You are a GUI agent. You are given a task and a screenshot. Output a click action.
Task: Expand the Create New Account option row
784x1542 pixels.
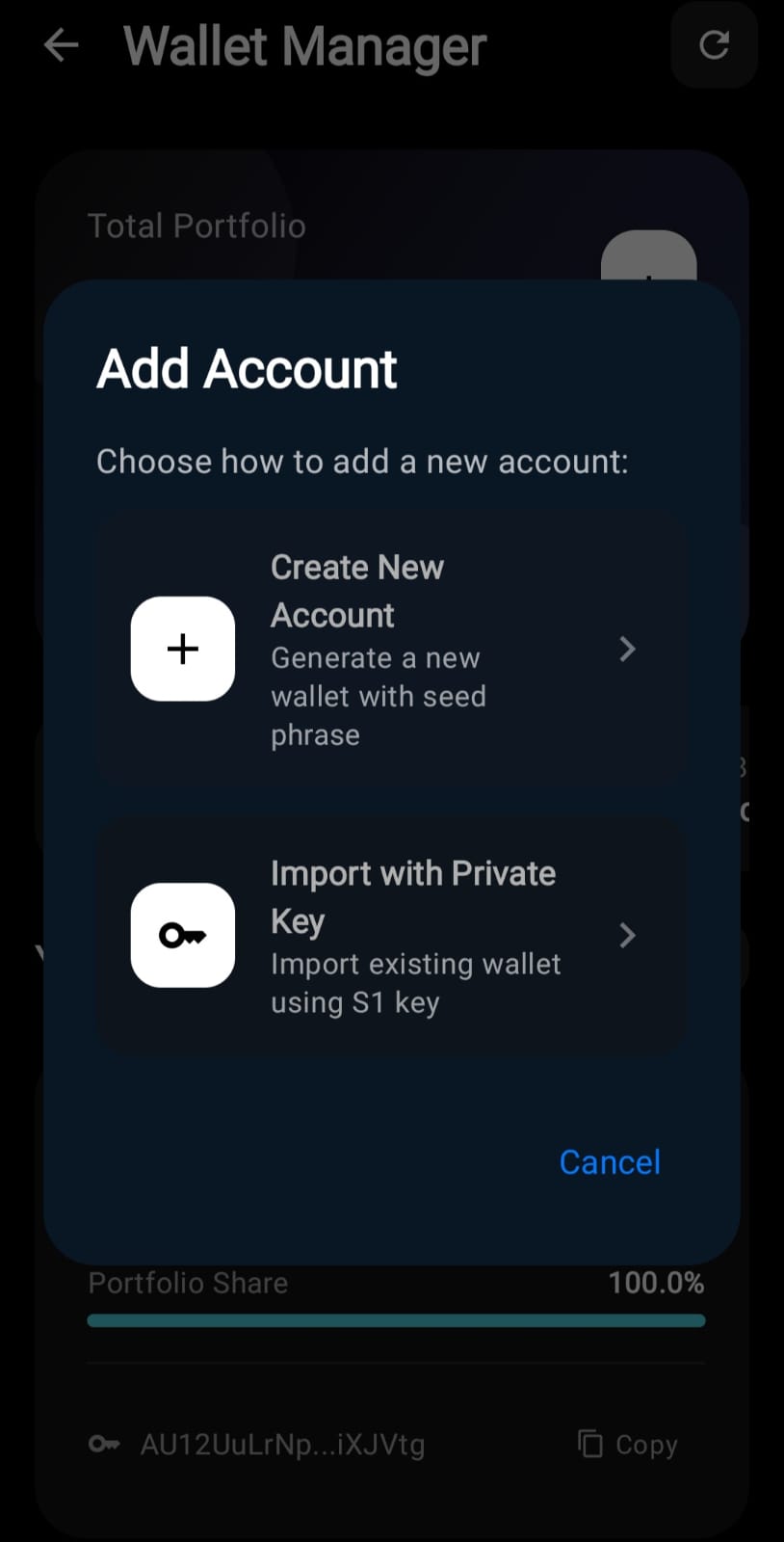click(390, 649)
